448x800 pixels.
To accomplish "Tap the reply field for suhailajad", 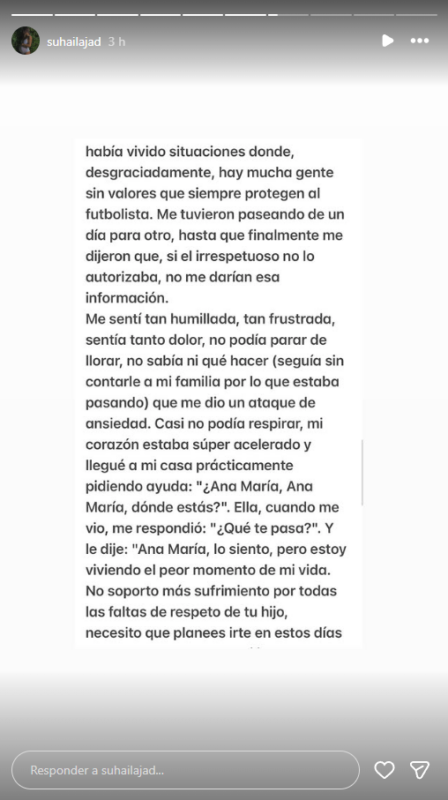I will [185, 770].
